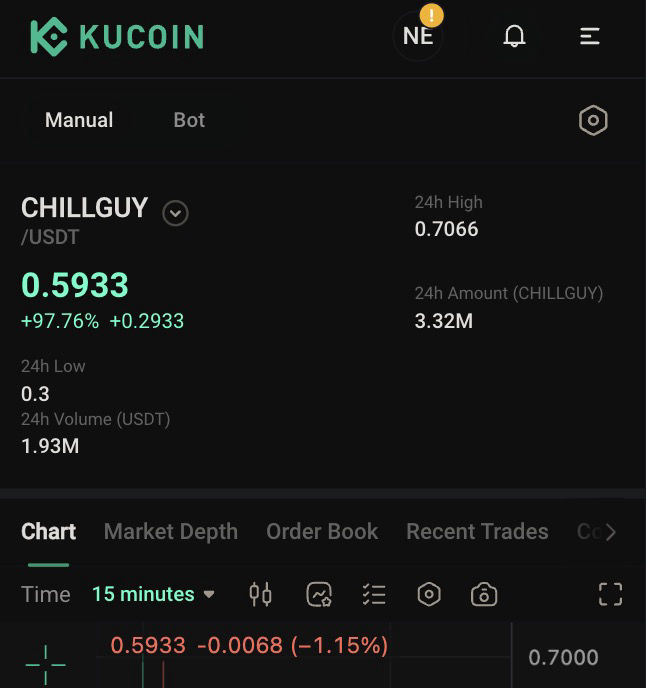Take a chart snapshot with the camera
Image resolution: width=646 pixels, height=688 pixels.
(x=484, y=594)
